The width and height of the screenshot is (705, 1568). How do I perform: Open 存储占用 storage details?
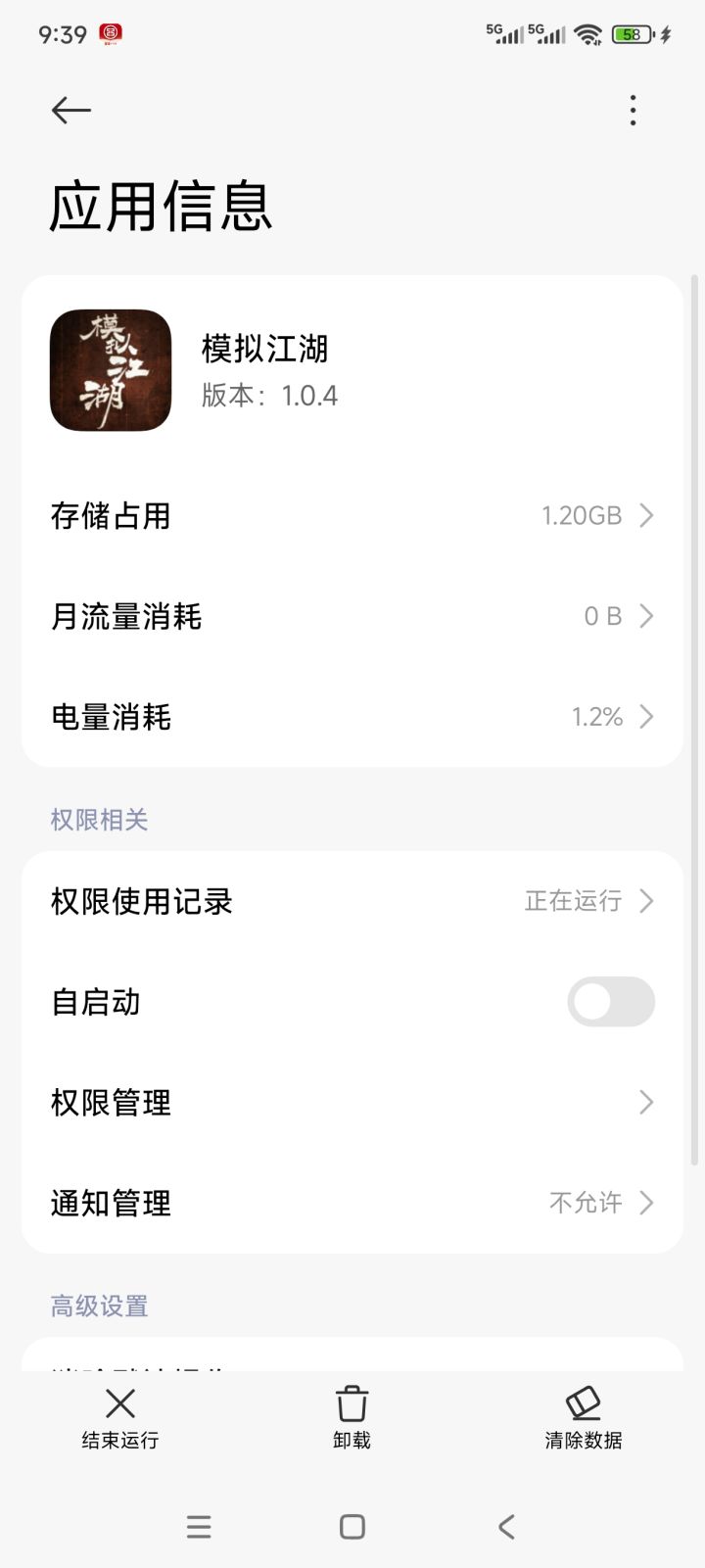pyautogui.click(x=352, y=515)
